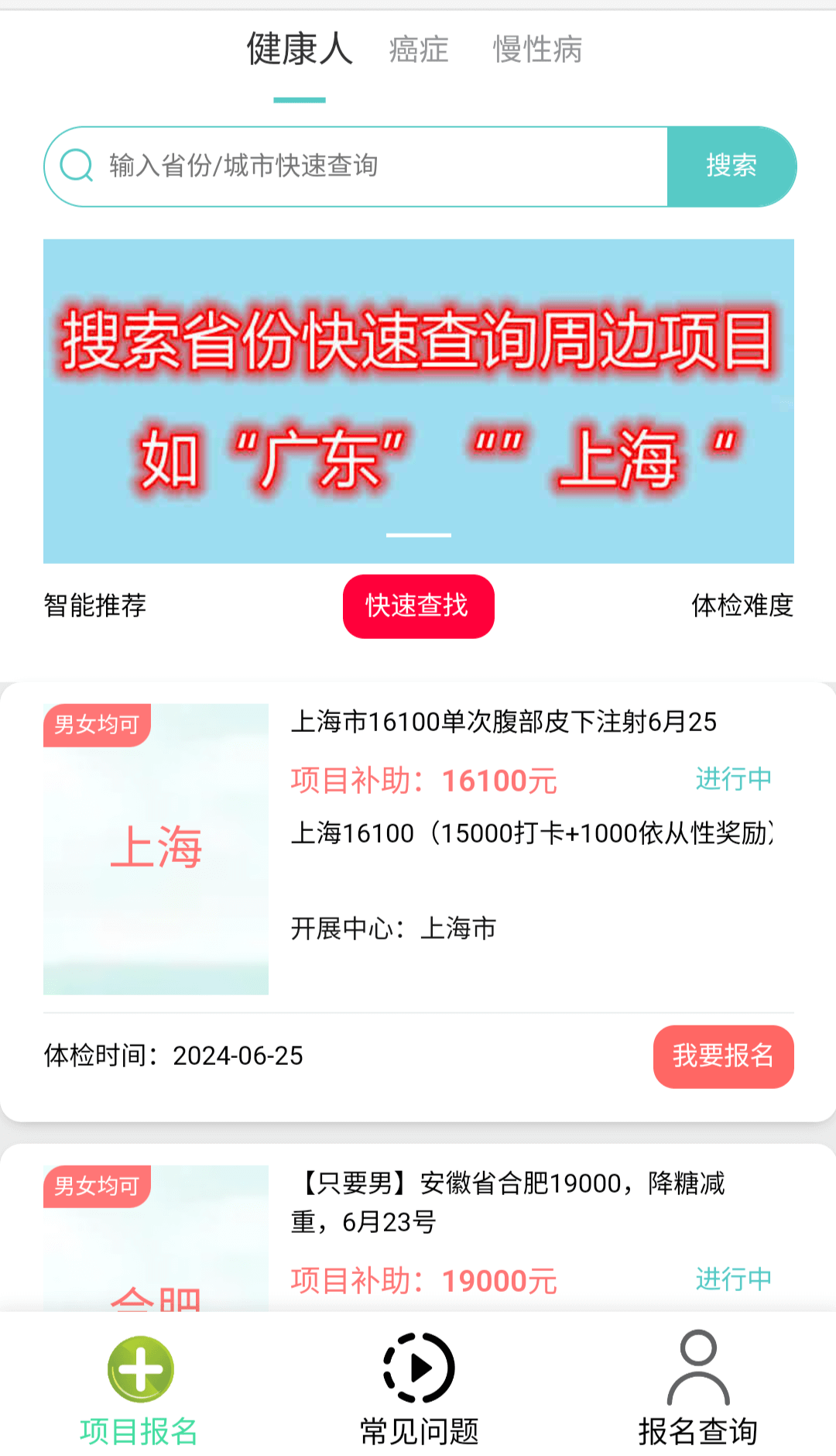Focus the province/city search field
The height and width of the screenshot is (1456, 836).
pyautogui.click(x=372, y=166)
